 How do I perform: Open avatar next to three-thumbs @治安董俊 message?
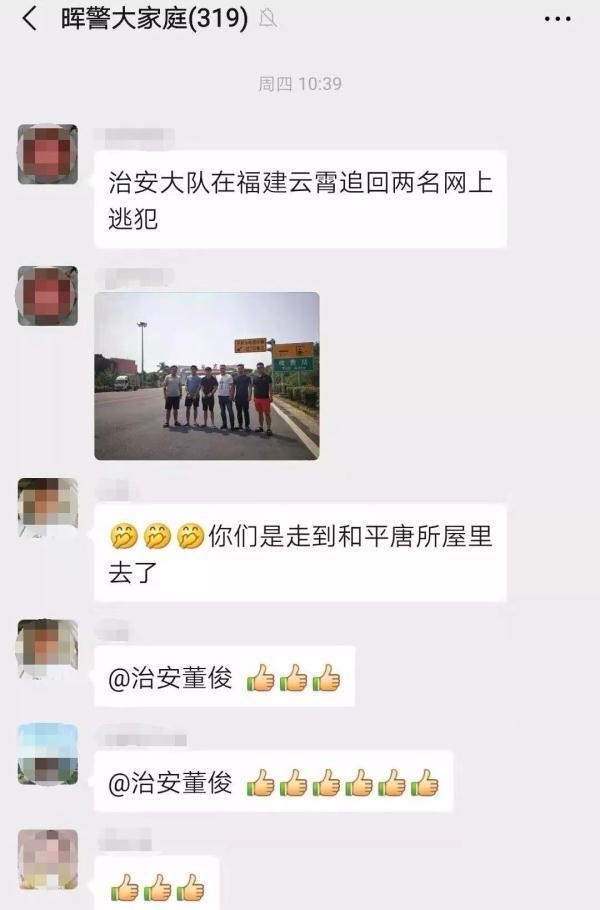[47, 650]
